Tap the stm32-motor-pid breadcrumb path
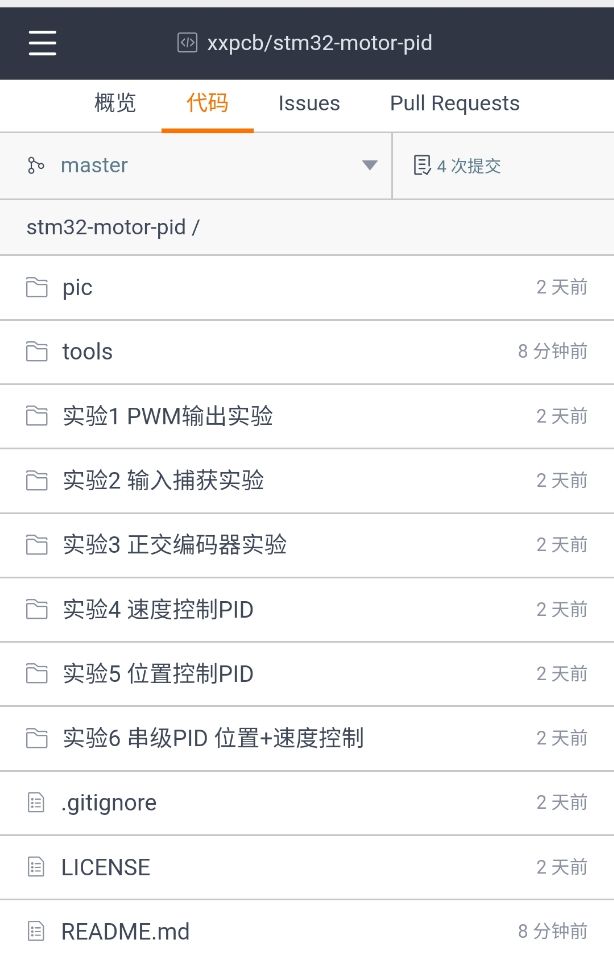Image resolution: width=614 pixels, height=960 pixels. pyautogui.click(x=106, y=227)
